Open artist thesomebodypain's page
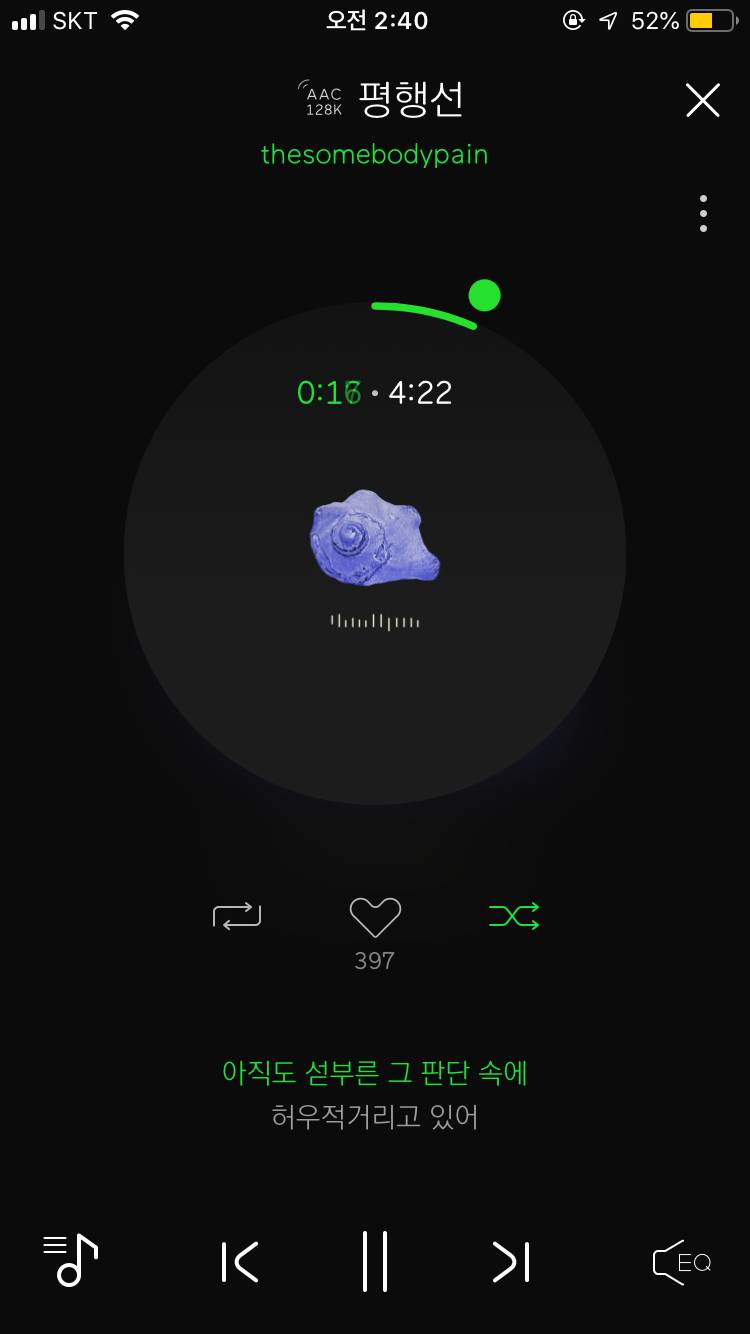The width and height of the screenshot is (750, 1334). (x=374, y=155)
